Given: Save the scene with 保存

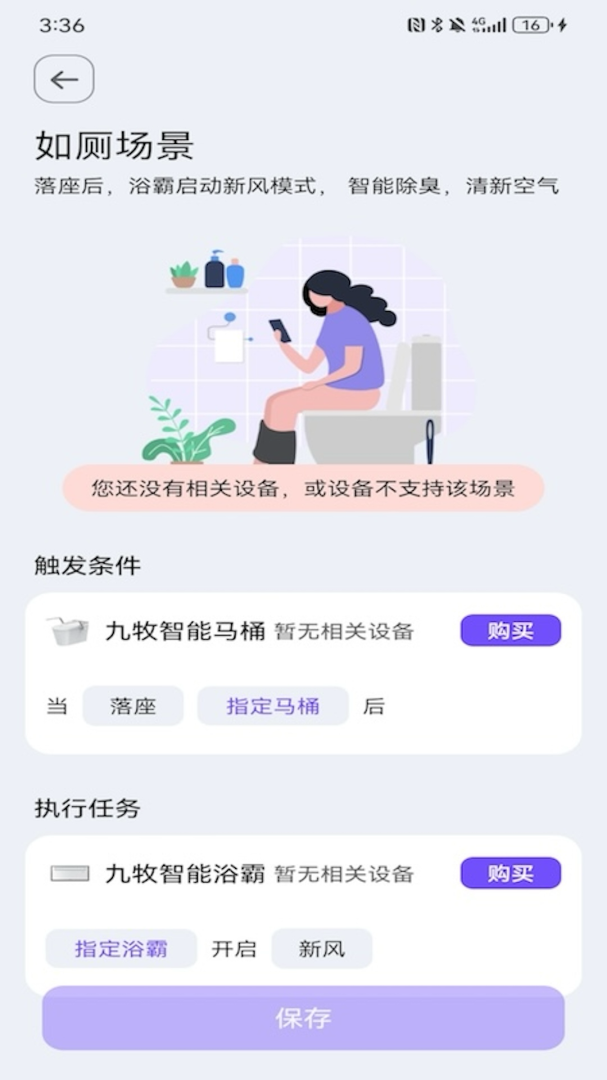Looking at the screenshot, I should click(303, 1018).
